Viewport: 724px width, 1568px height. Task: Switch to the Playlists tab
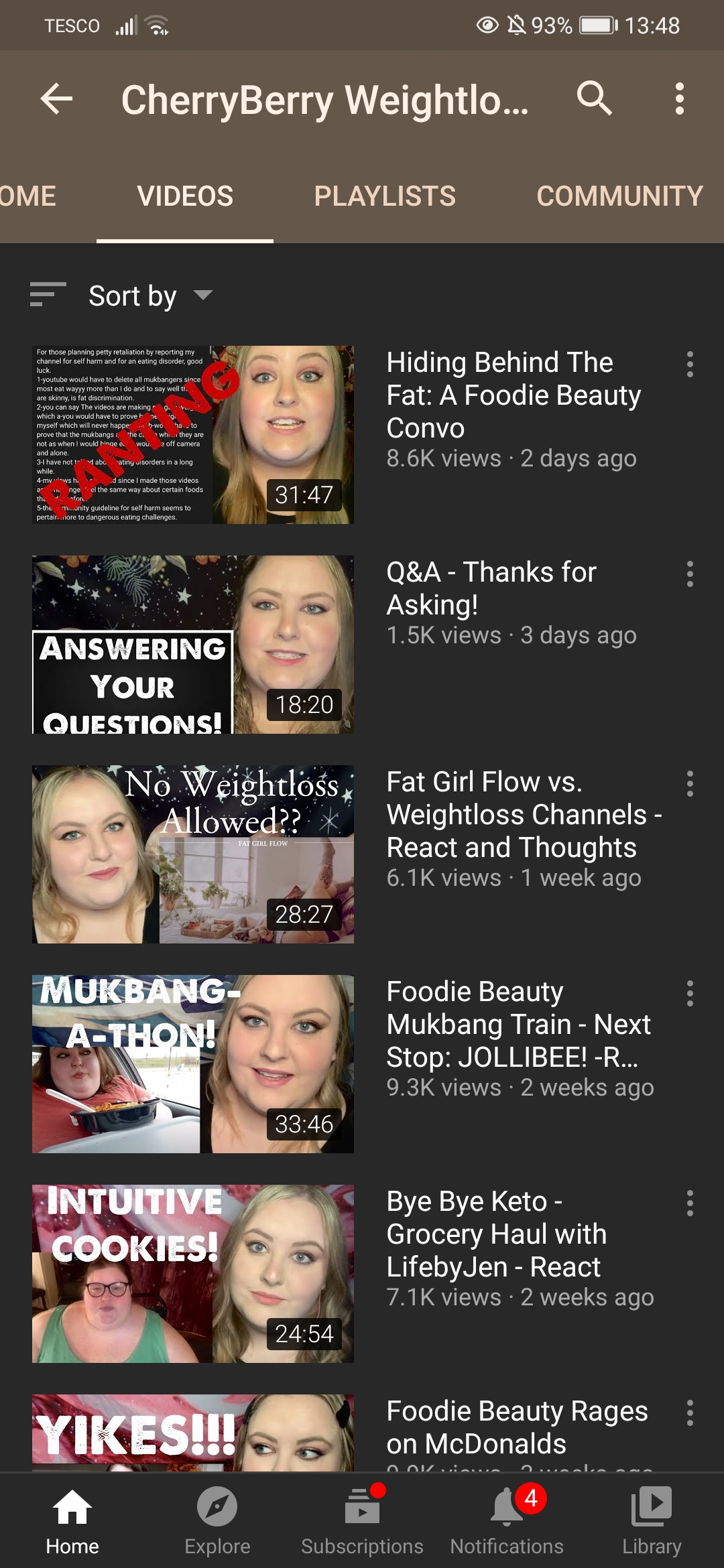click(385, 196)
